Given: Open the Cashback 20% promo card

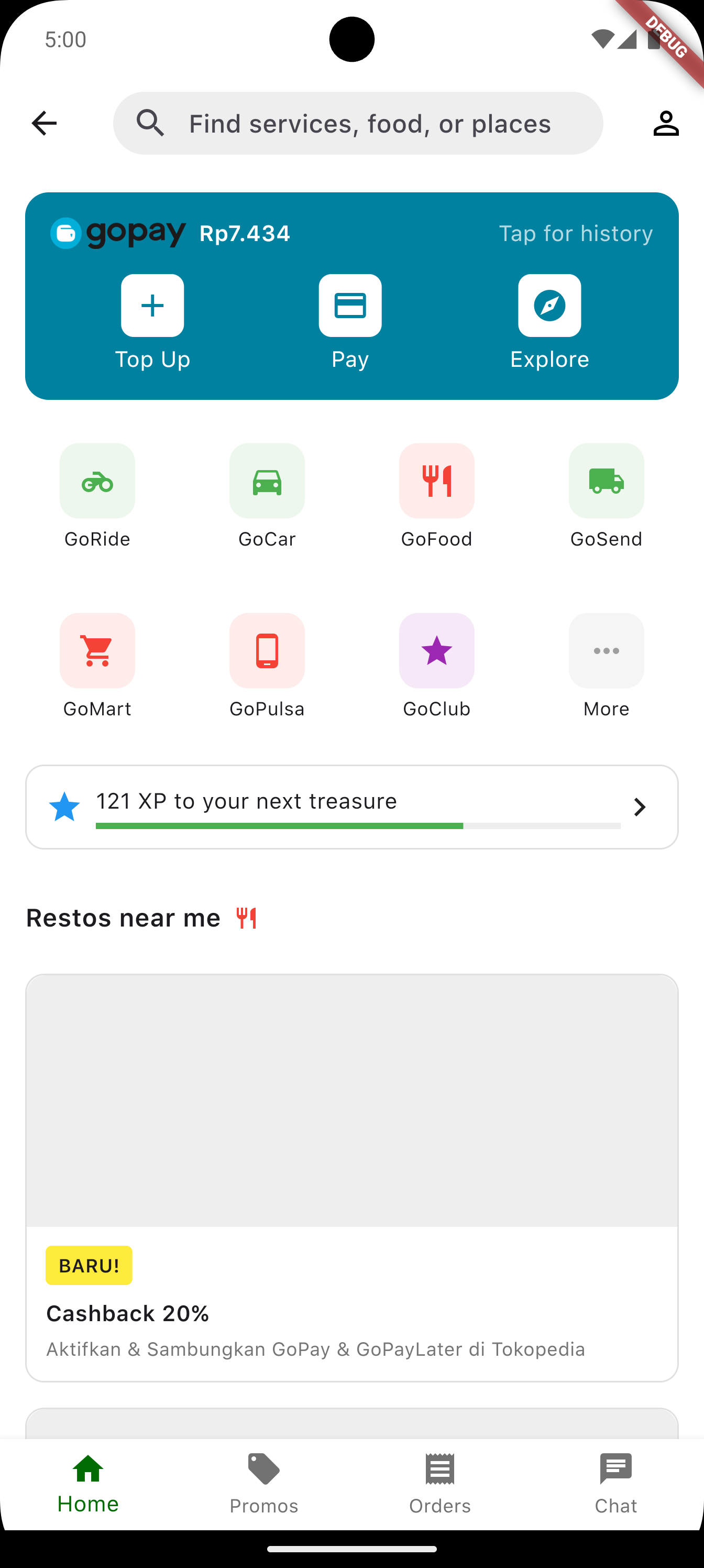Looking at the screenshot, I should (x=351, y=1177).
